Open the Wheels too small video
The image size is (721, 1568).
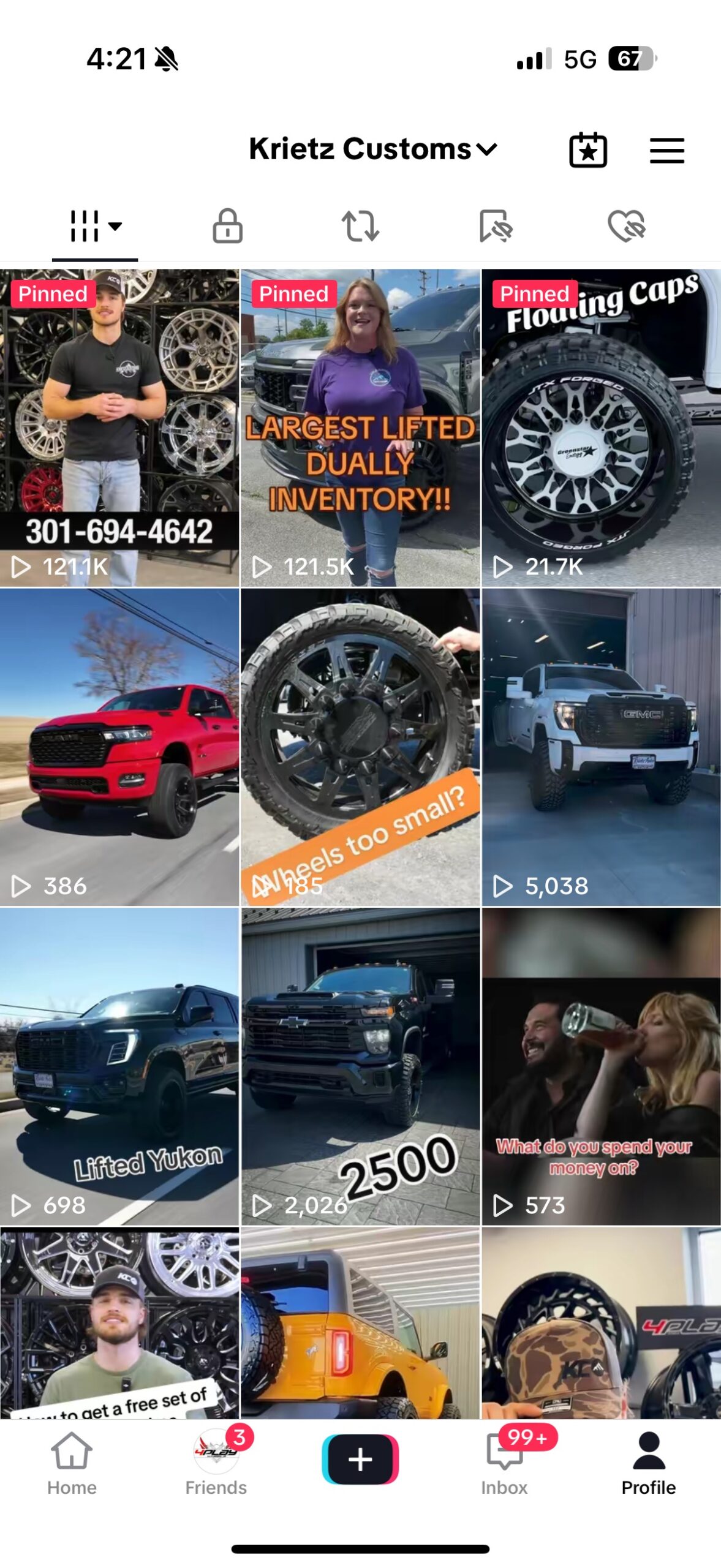pyautogui.click(x=360, y=746)
